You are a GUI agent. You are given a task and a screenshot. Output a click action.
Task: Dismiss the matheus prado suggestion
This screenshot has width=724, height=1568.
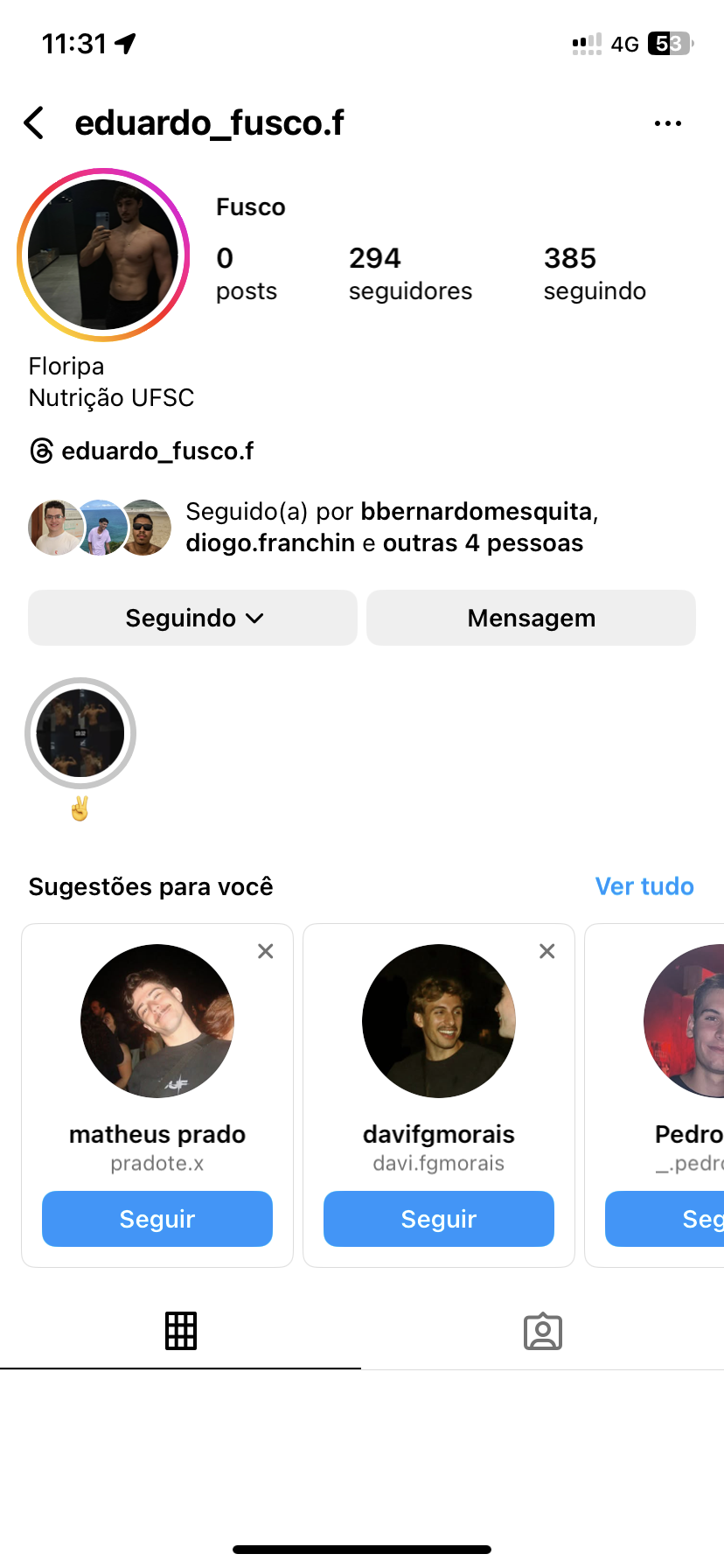[266, 951]
